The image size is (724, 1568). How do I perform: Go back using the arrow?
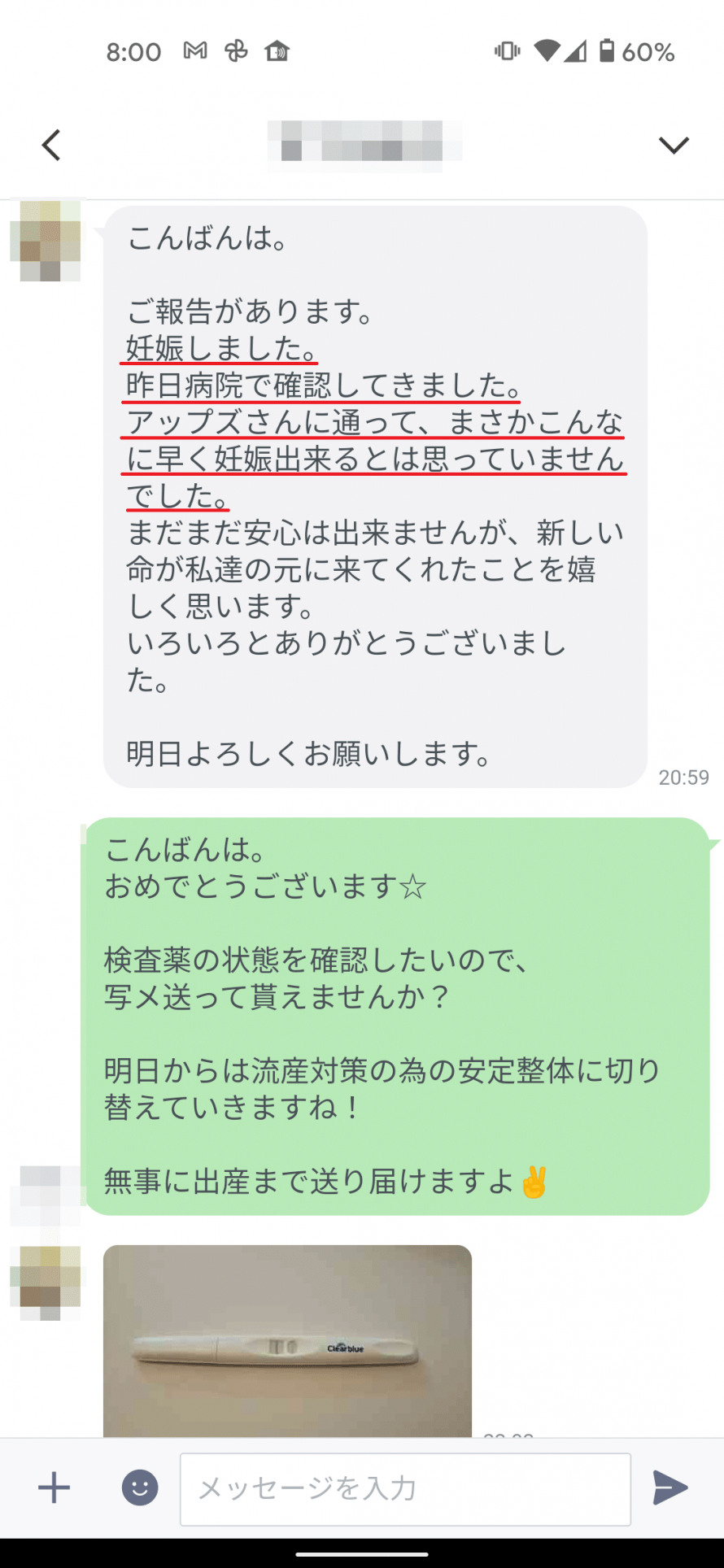[x=51, y=146]
